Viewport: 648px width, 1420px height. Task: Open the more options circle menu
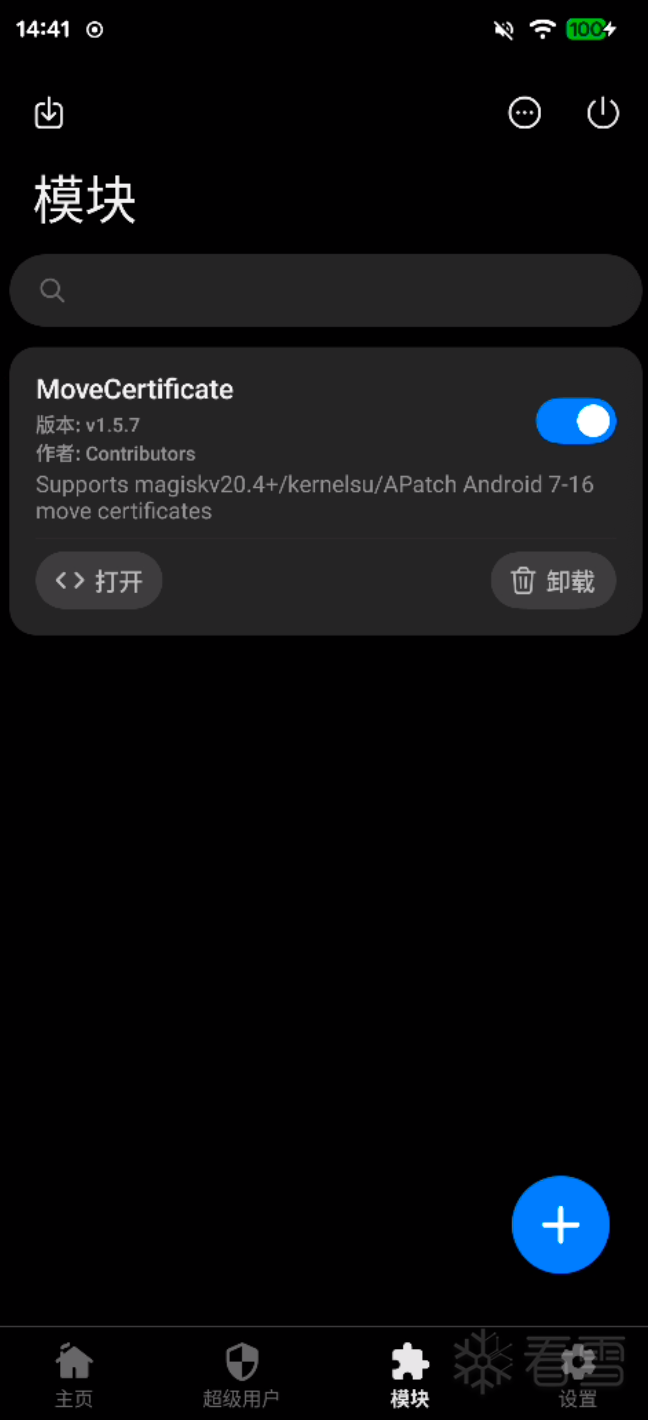tap(525, 113)
